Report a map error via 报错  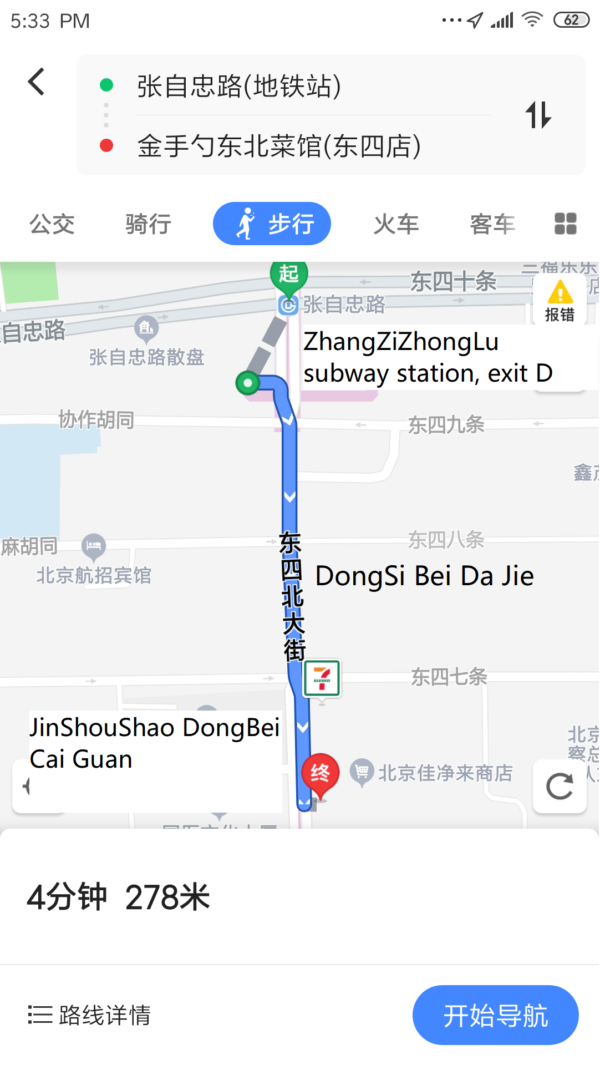click(x=559, y=301)
